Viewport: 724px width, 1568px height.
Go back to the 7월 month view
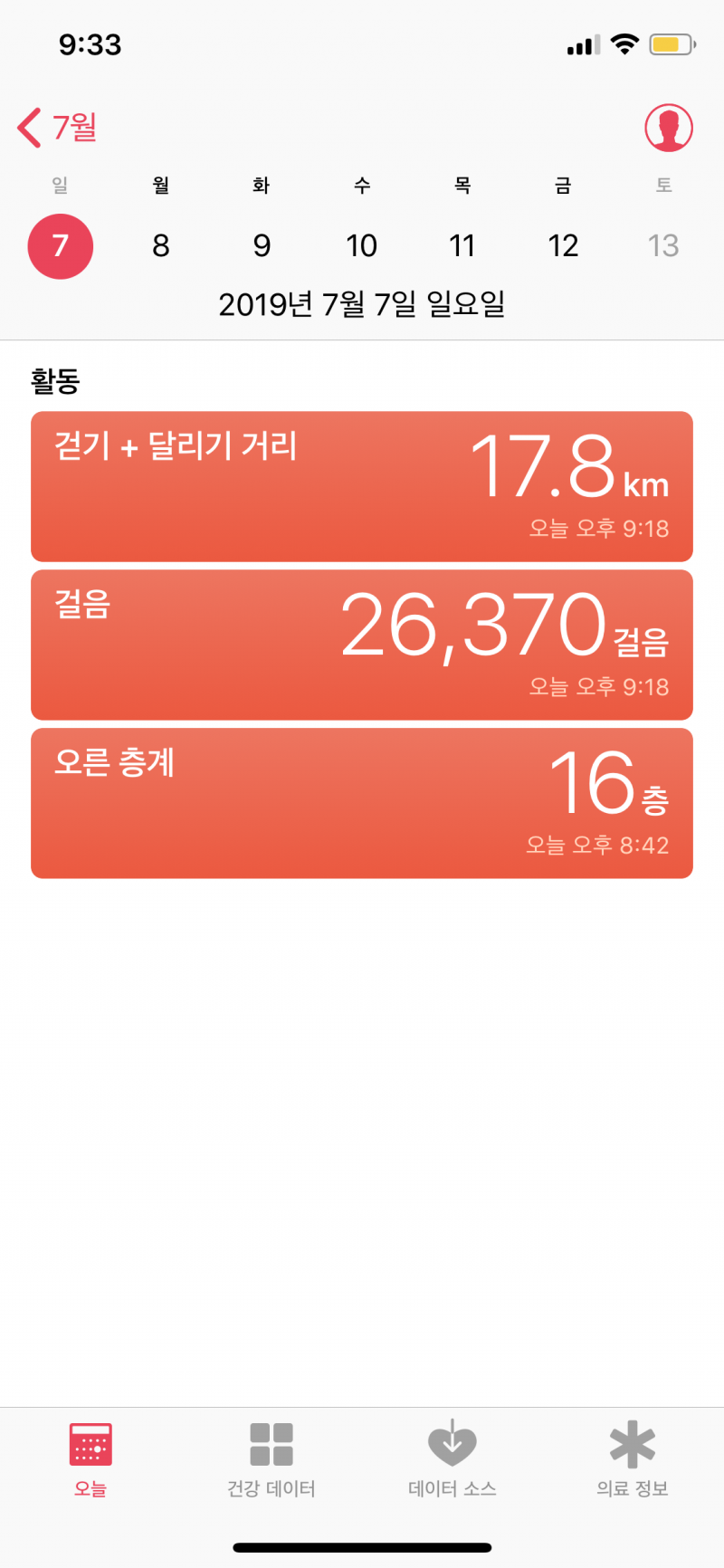[x=57, y=128]
